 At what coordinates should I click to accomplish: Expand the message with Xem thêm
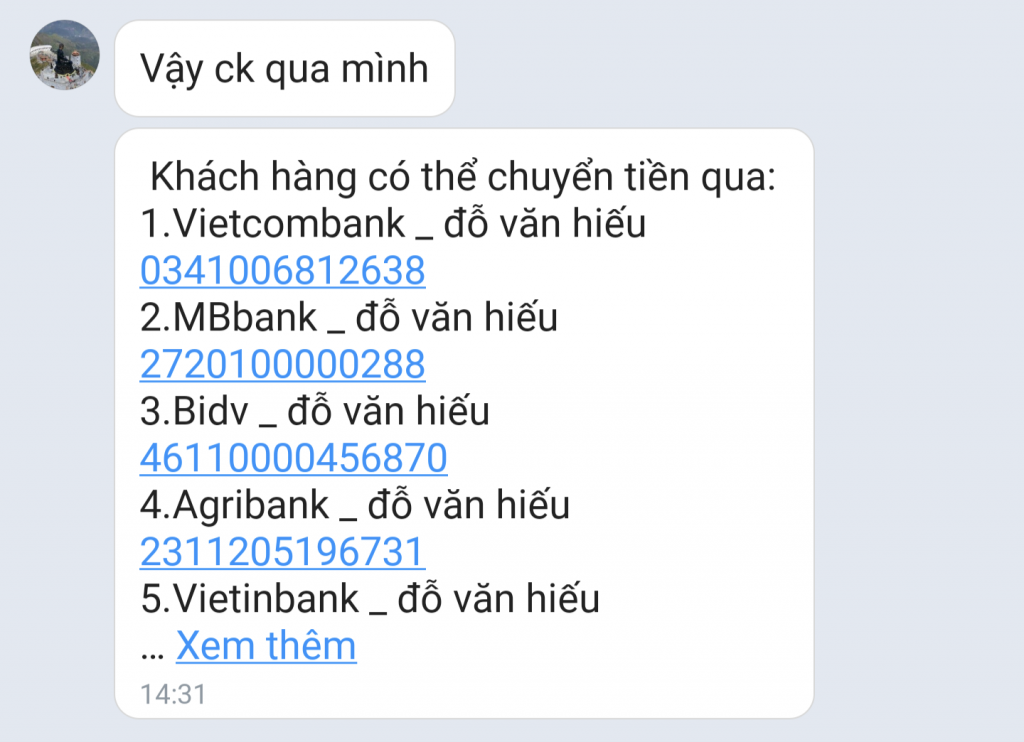pyautogui.click(x=266, y=646)
